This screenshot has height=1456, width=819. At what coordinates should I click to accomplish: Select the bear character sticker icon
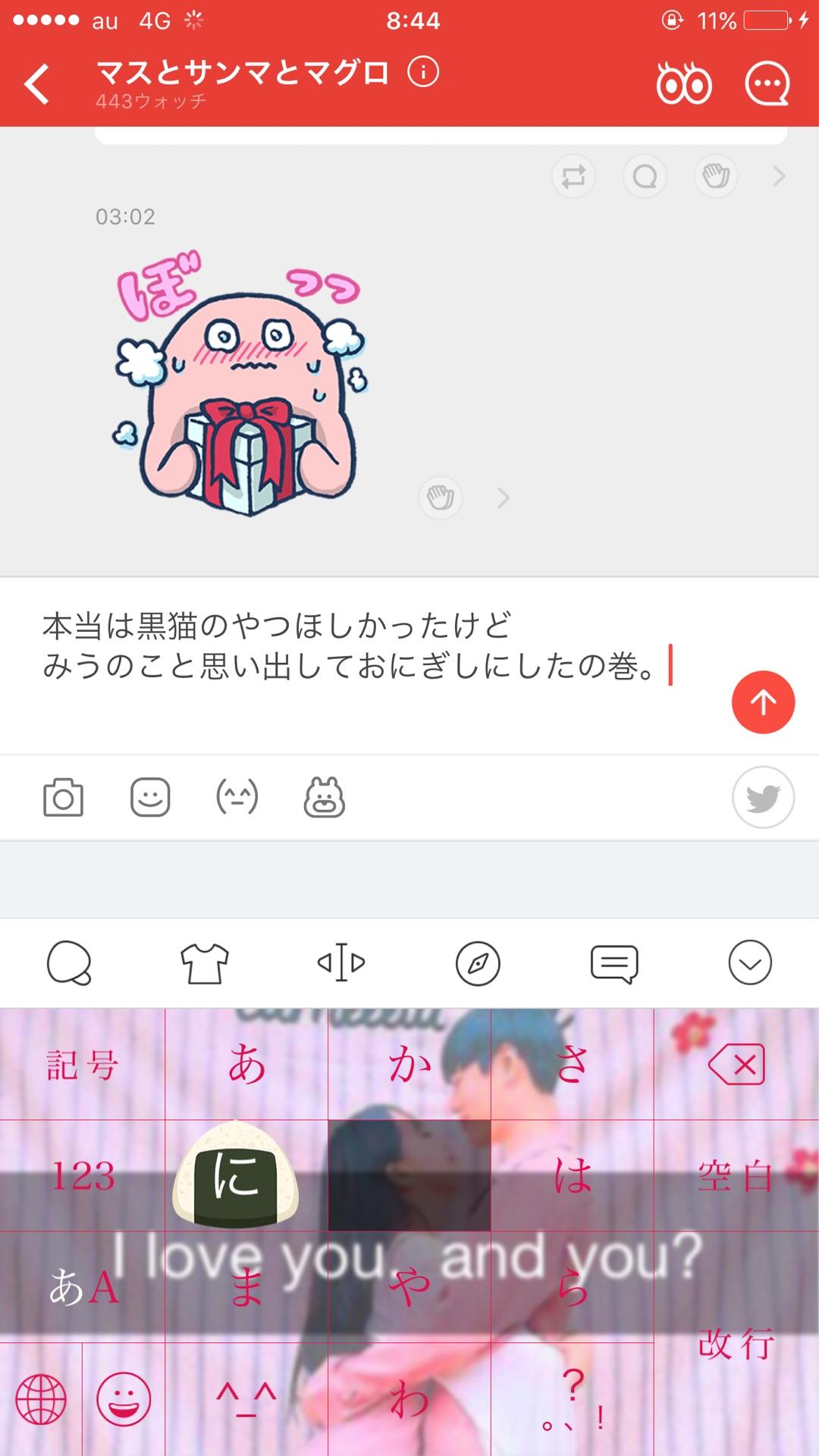[x=325, y=797]
